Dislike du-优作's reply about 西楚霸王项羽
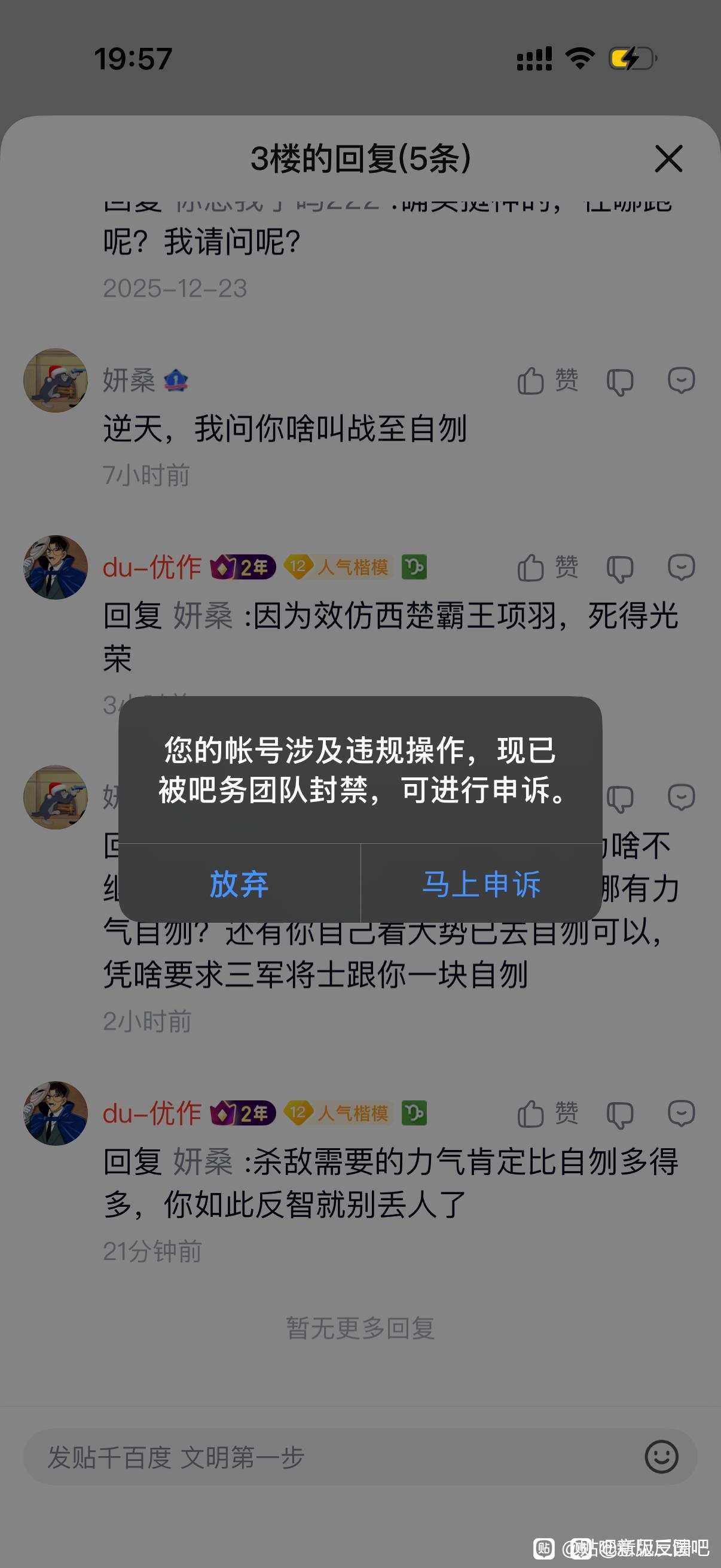 [620, 569]
